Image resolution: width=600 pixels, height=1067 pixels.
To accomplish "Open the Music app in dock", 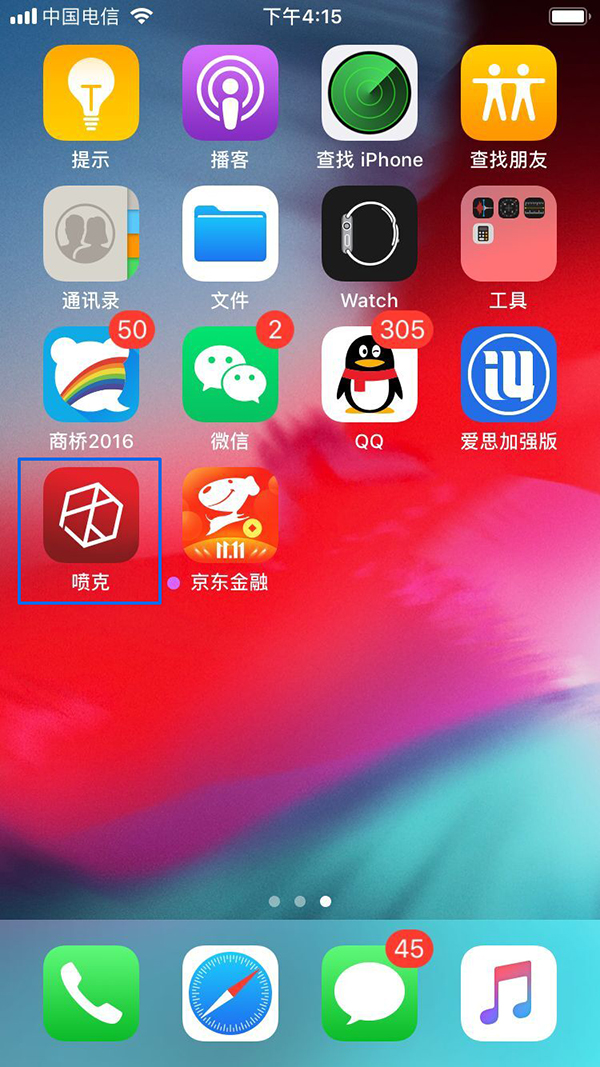I will click(x=508, y=993).
